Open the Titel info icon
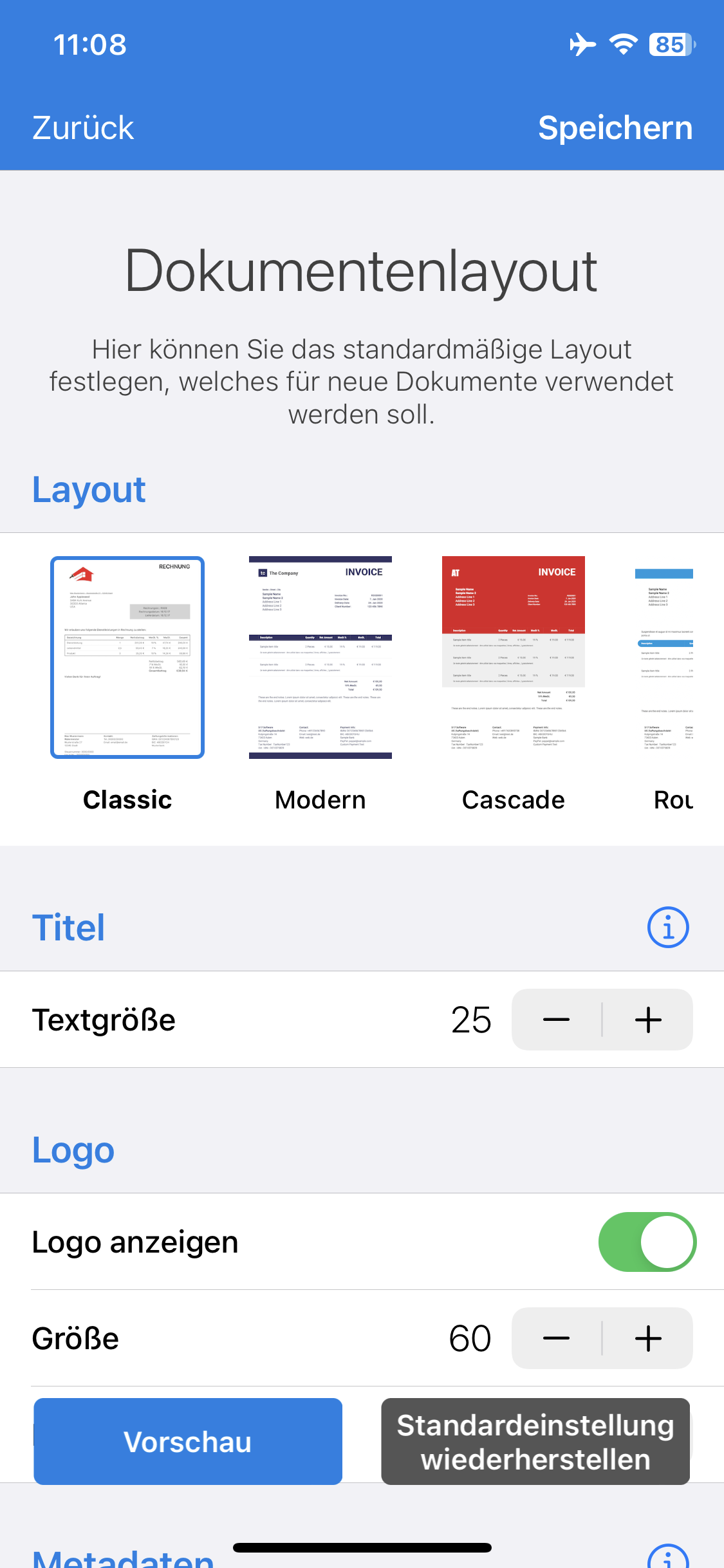The height and width of the screenshot is (1568, 724). [x=667, y=928]
